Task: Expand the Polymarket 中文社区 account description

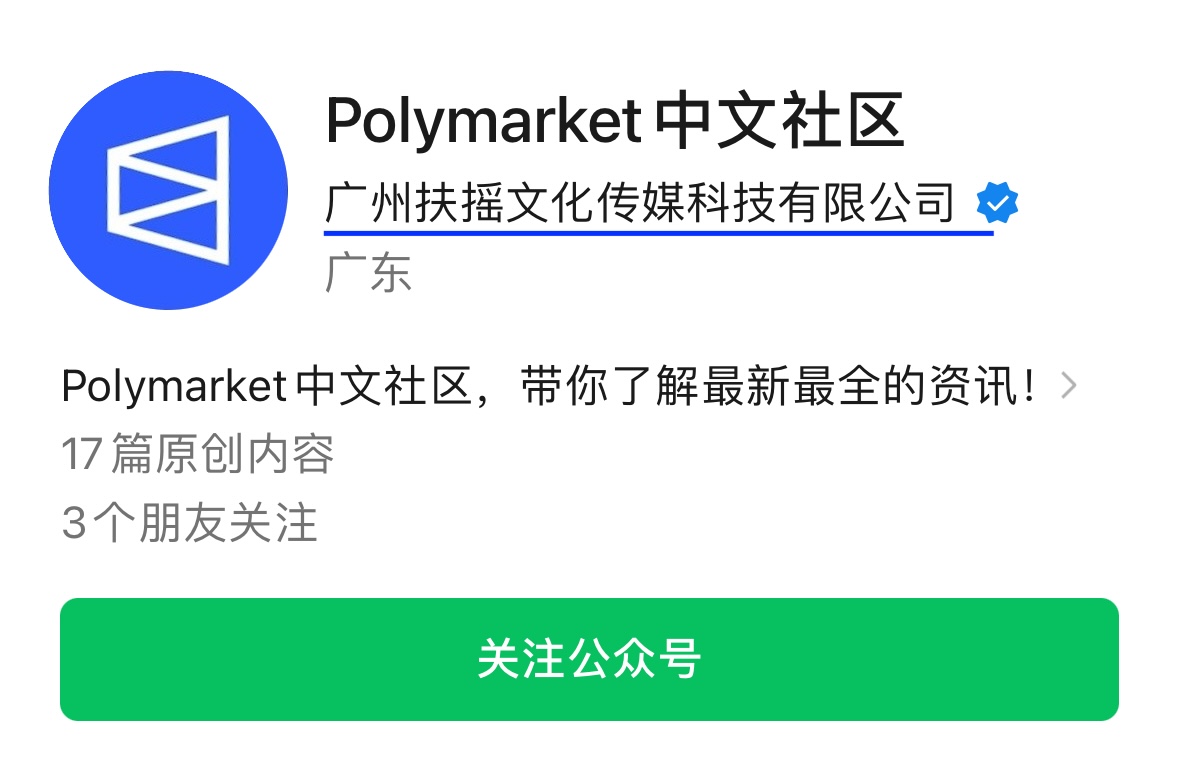Action: 1068,387
